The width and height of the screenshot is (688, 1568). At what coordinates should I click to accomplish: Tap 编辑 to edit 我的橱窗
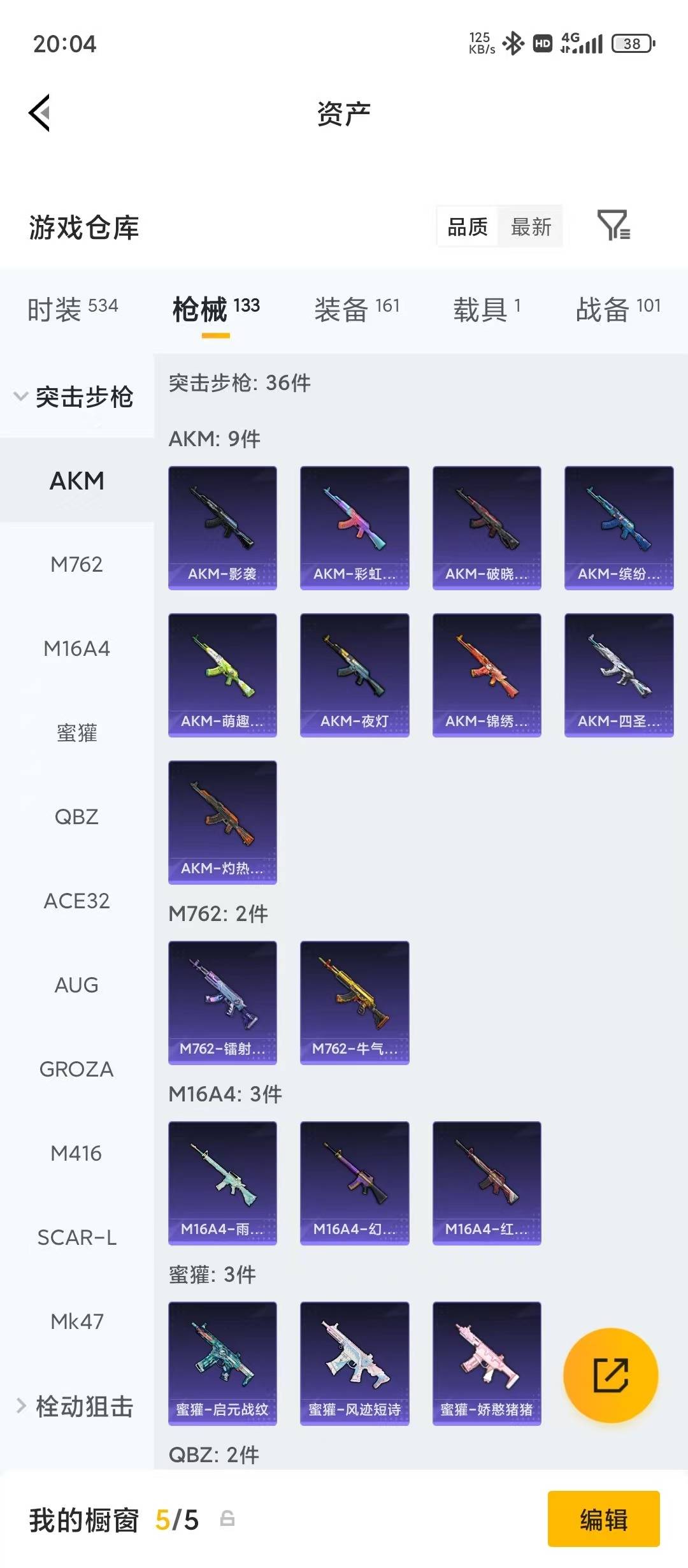(x=603, y=1520)
